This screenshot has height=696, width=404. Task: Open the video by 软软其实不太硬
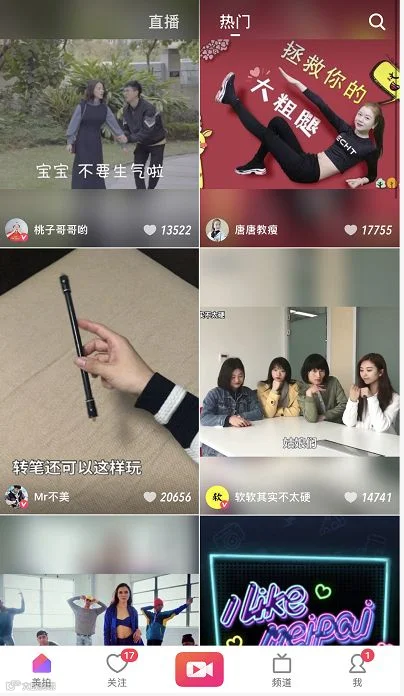coord(300,381)
